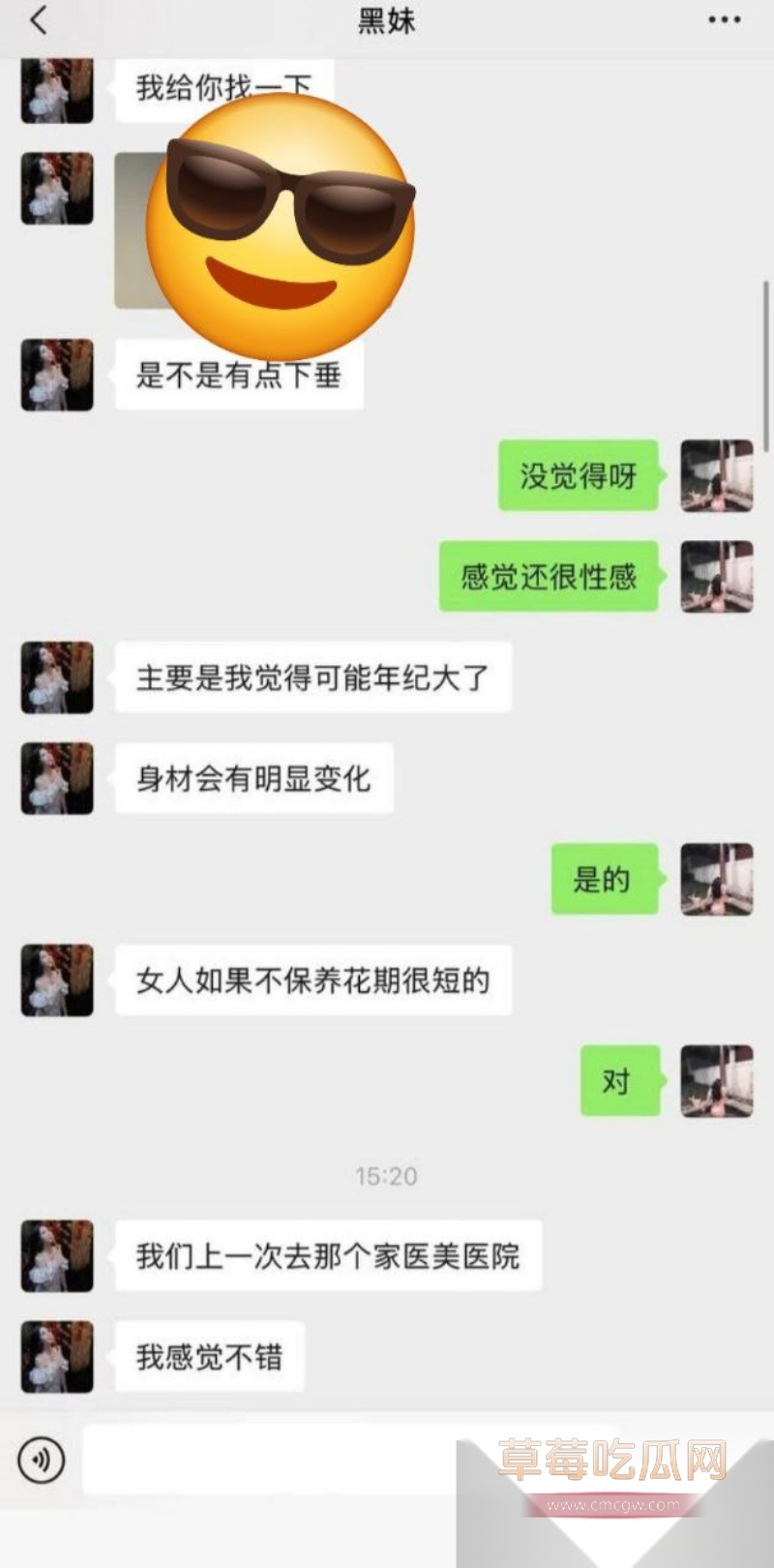Select the message 女人如果不保养花期很短的
The image size is (774, 1568).
point(312,980)
